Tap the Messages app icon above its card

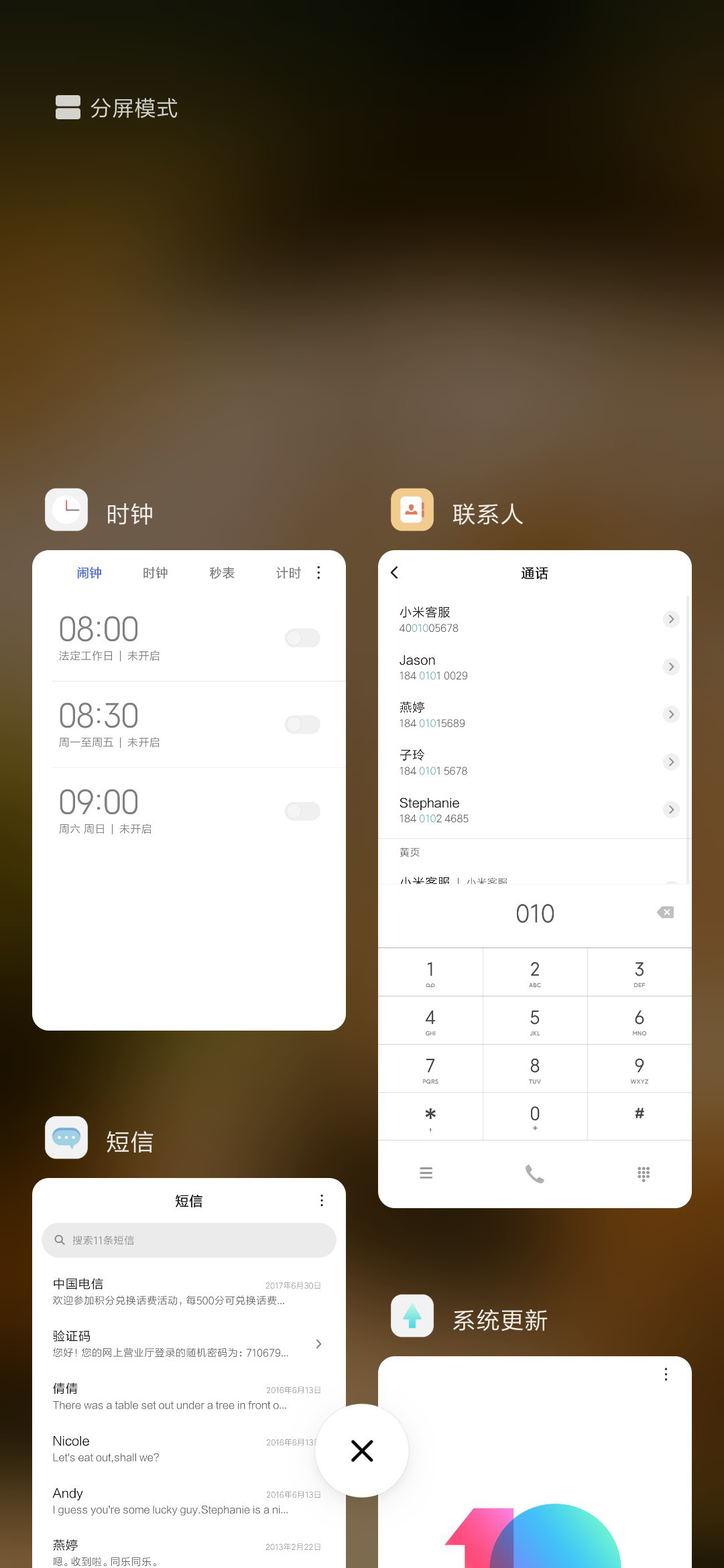click(66, 1137)
